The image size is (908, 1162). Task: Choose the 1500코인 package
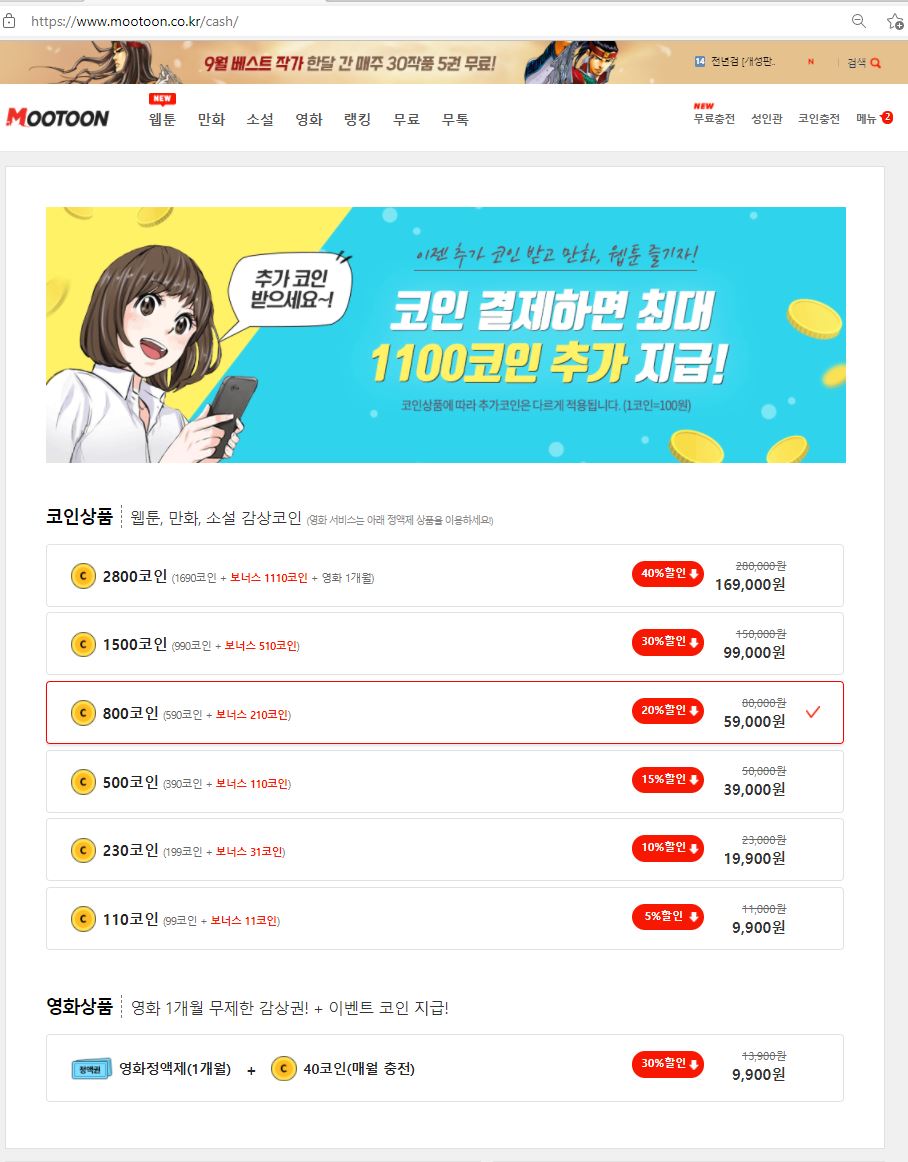click(444, 644)
